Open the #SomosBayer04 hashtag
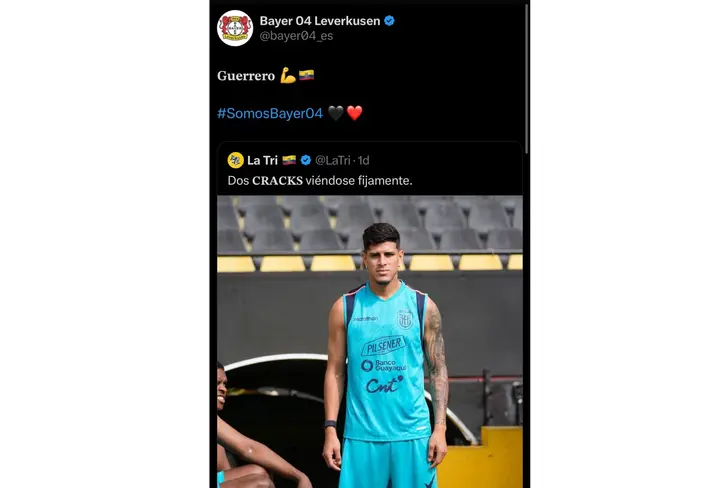Screen dimensions: 728x488 (x=270, y=113)
